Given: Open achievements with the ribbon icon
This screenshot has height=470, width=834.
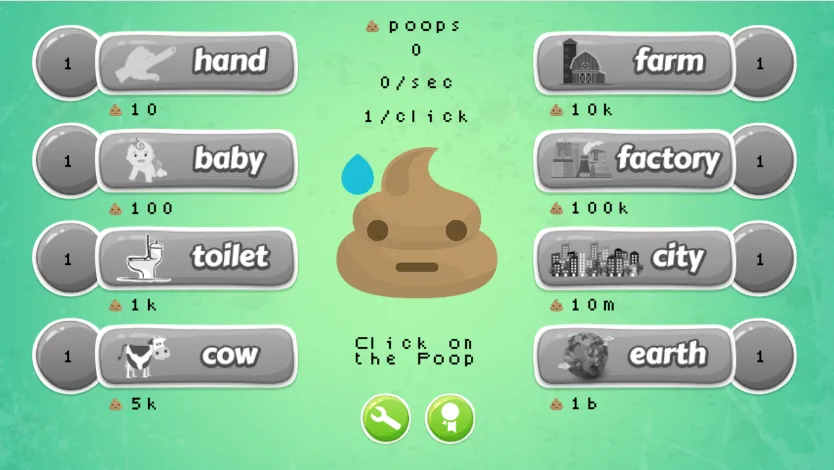Looking at the screenshot, I should pyautogui.click(x=450, y=419).
